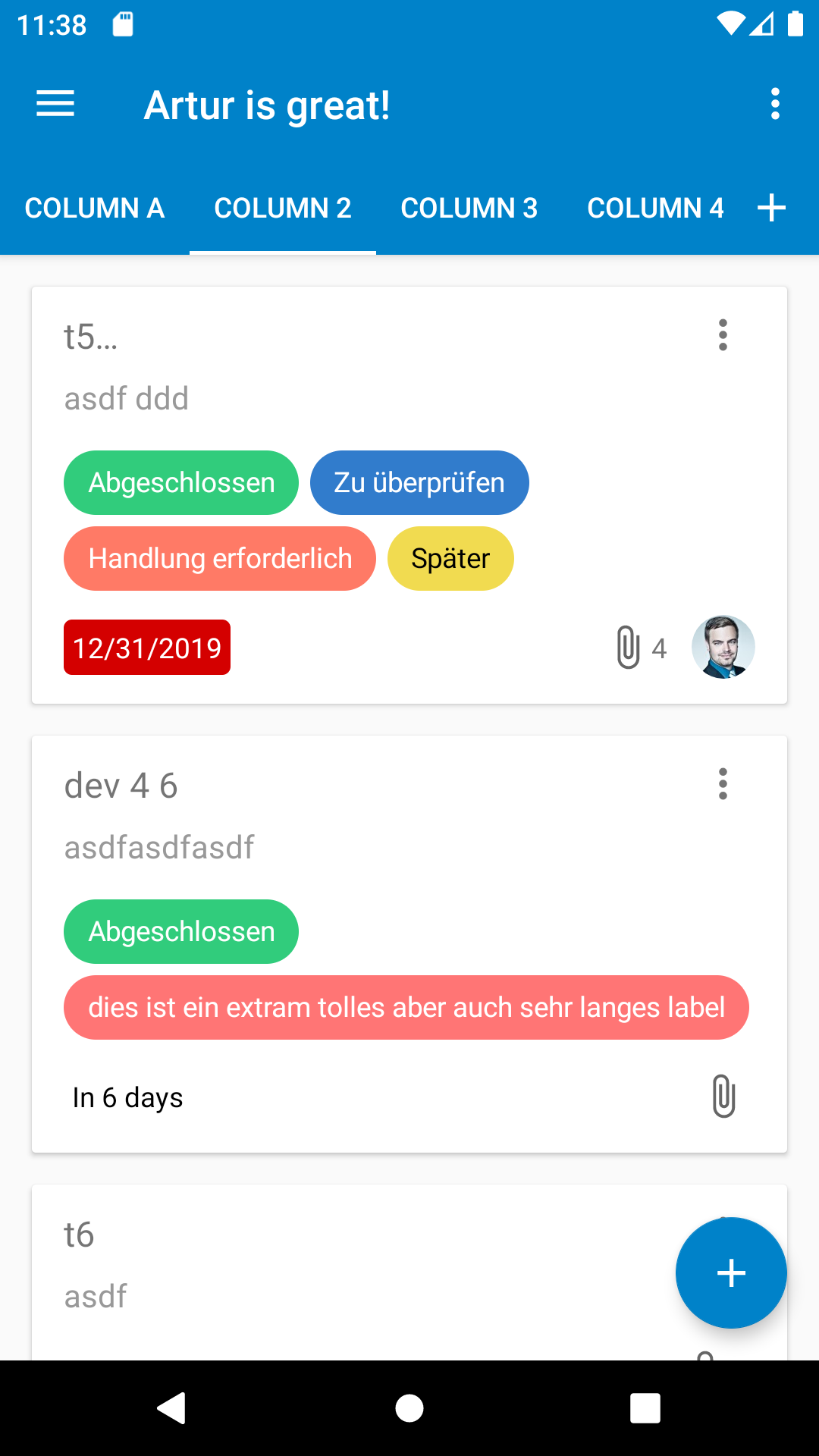The width and height of the screenshot is (819, 1456).
Task: Open the t5 card options menu
Action: pos(723,336)
